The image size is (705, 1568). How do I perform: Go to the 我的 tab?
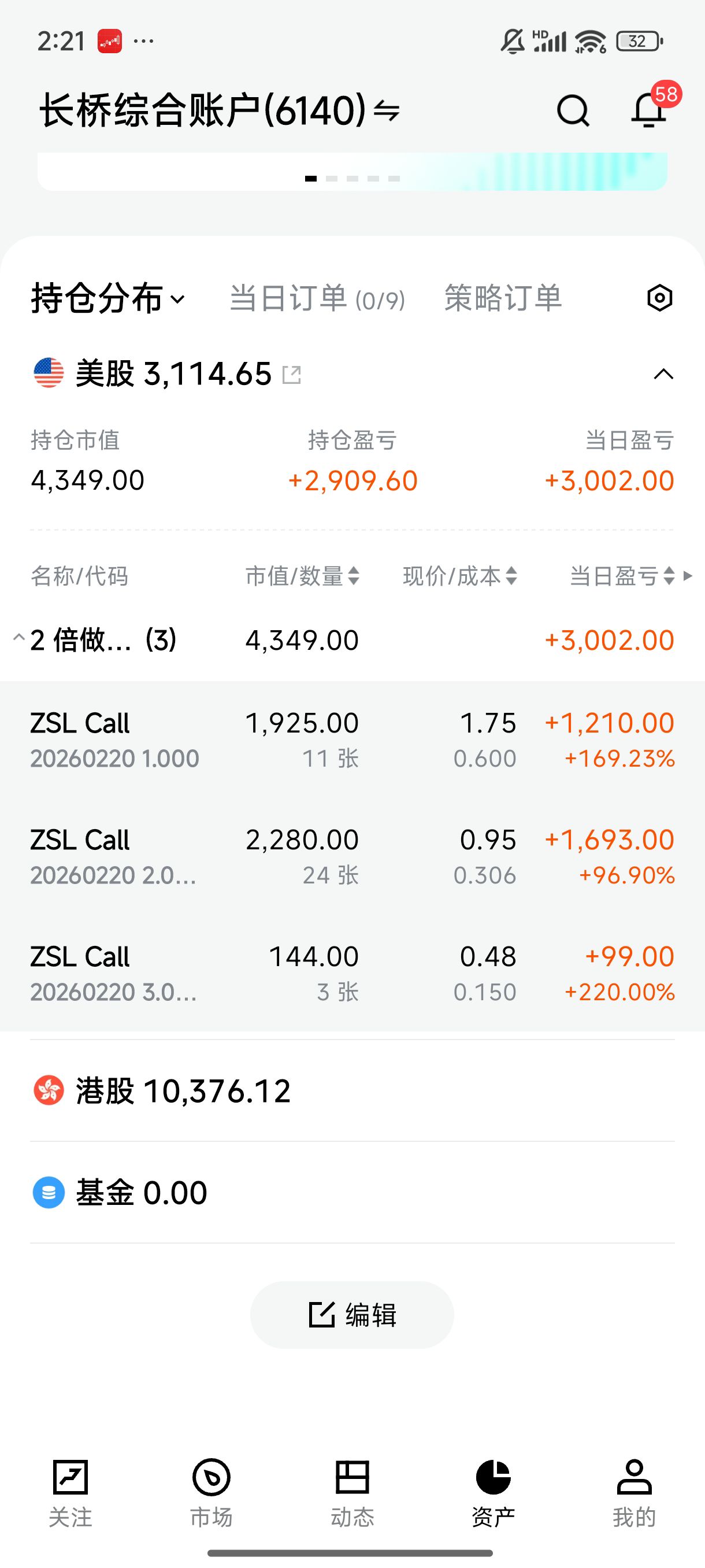[x=634, y=1493]
